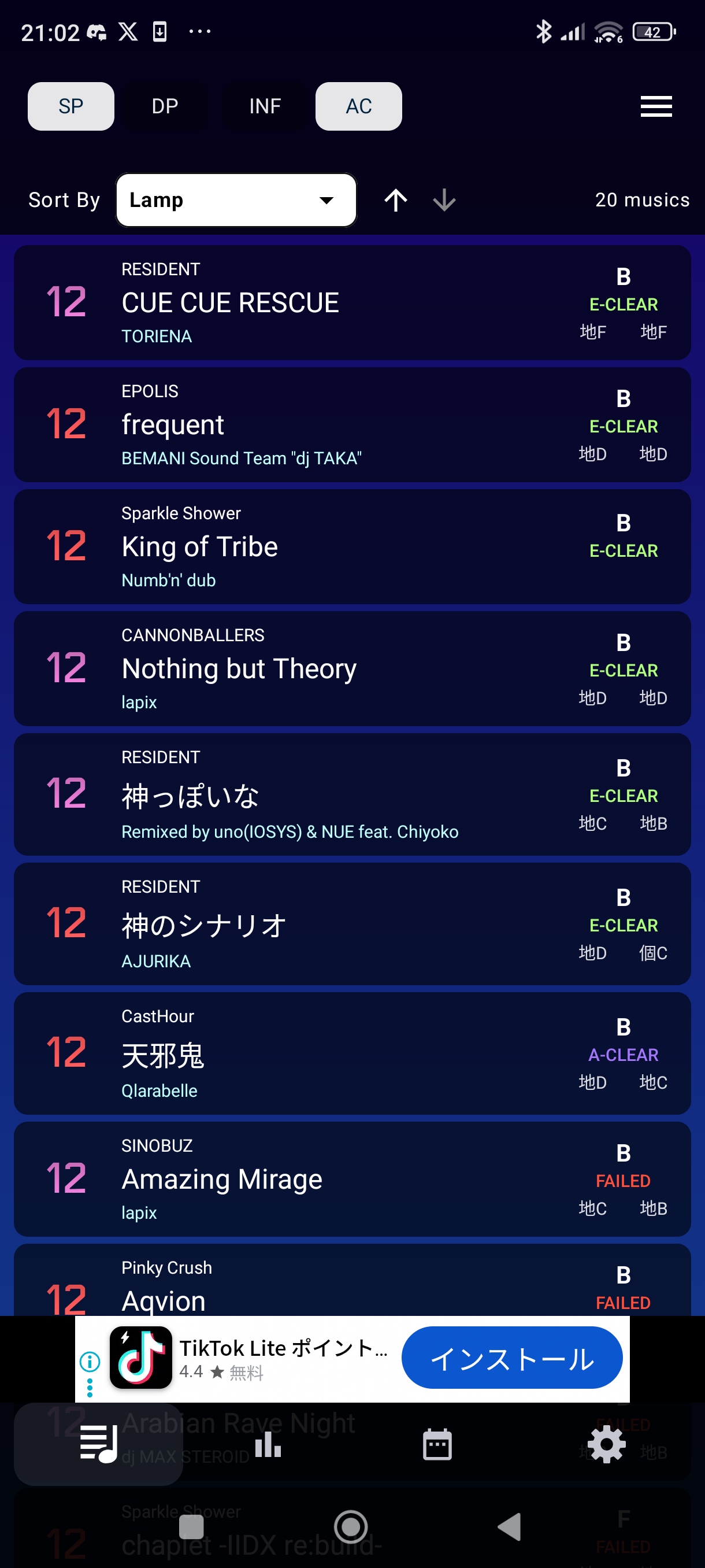Open Nothing but Theory card

(352, 668)
